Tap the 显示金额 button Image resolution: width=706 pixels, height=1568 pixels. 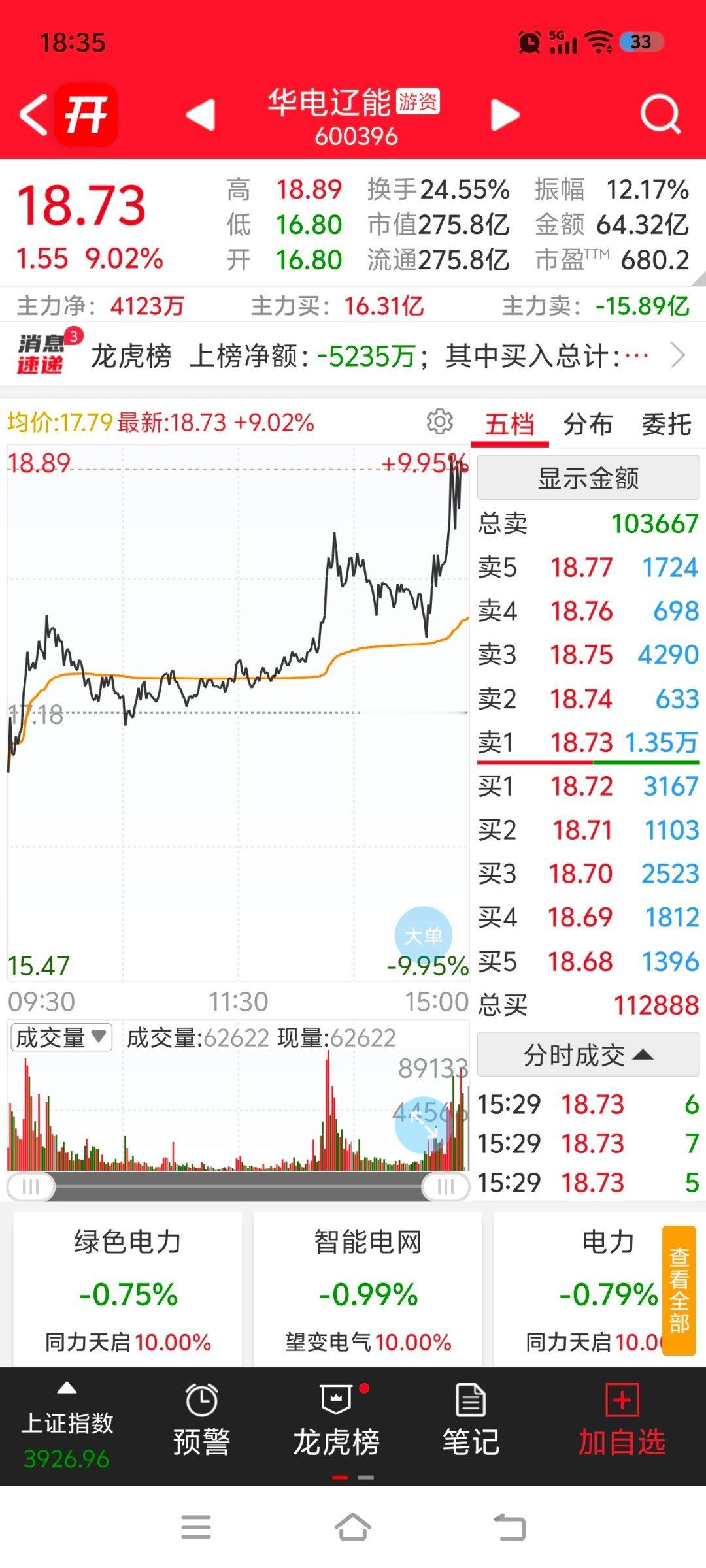(x=588, y=478)
